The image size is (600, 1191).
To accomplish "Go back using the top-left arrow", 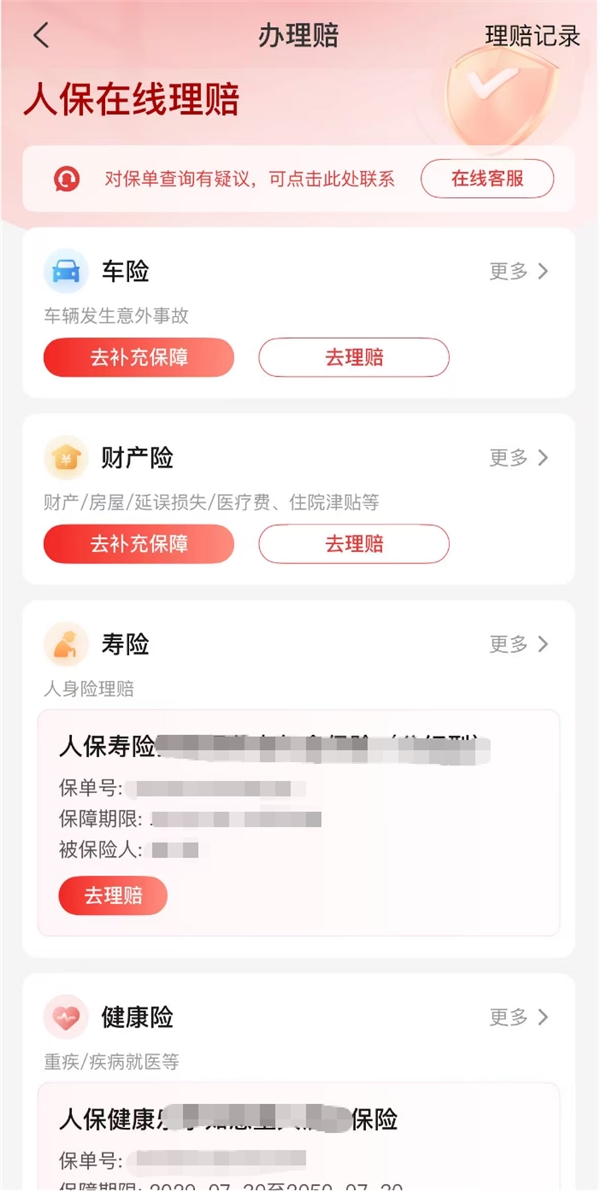I will pyautogui.click(x=41, y=36).
